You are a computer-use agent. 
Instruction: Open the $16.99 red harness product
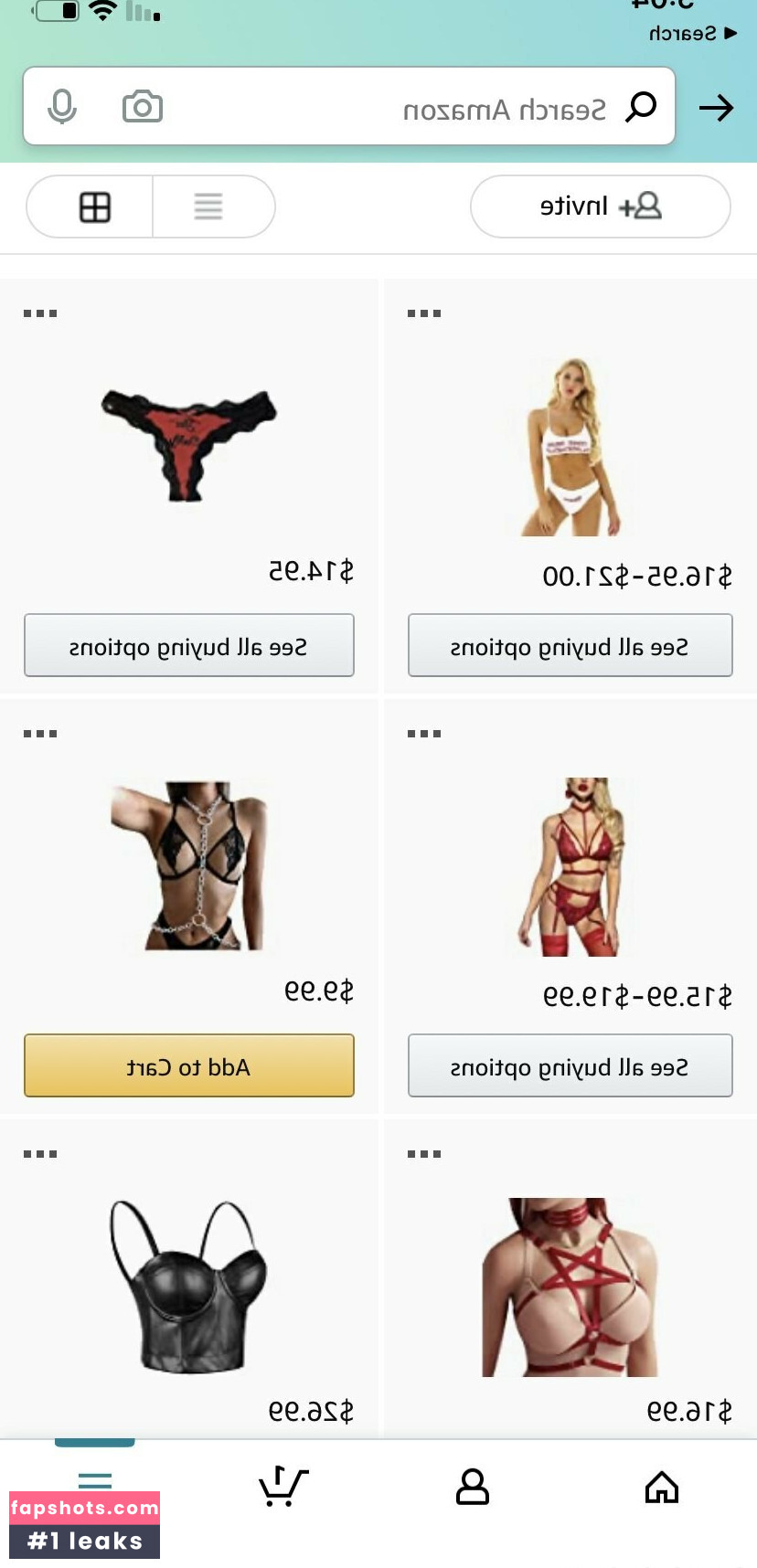tap(570, 1286)
